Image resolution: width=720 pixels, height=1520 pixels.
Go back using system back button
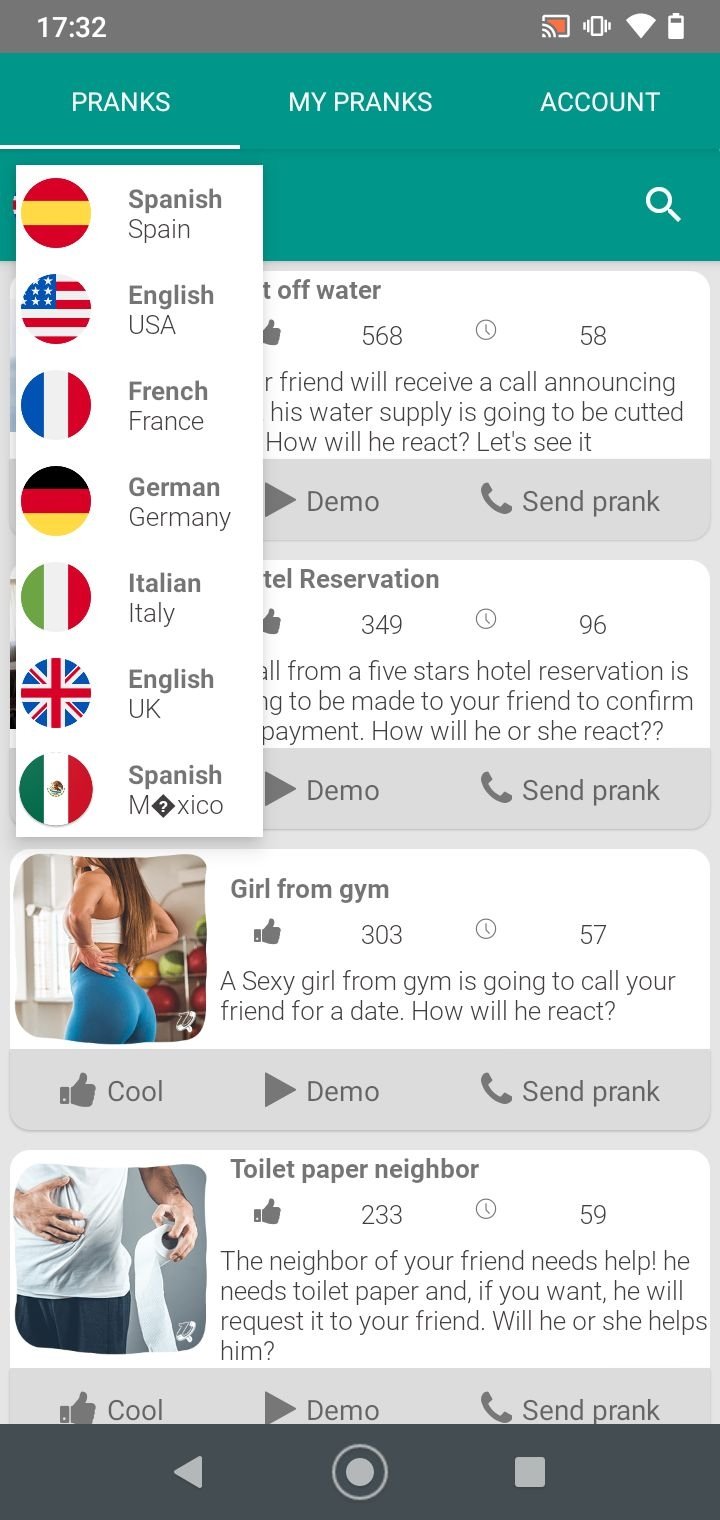click(188, 1472)
